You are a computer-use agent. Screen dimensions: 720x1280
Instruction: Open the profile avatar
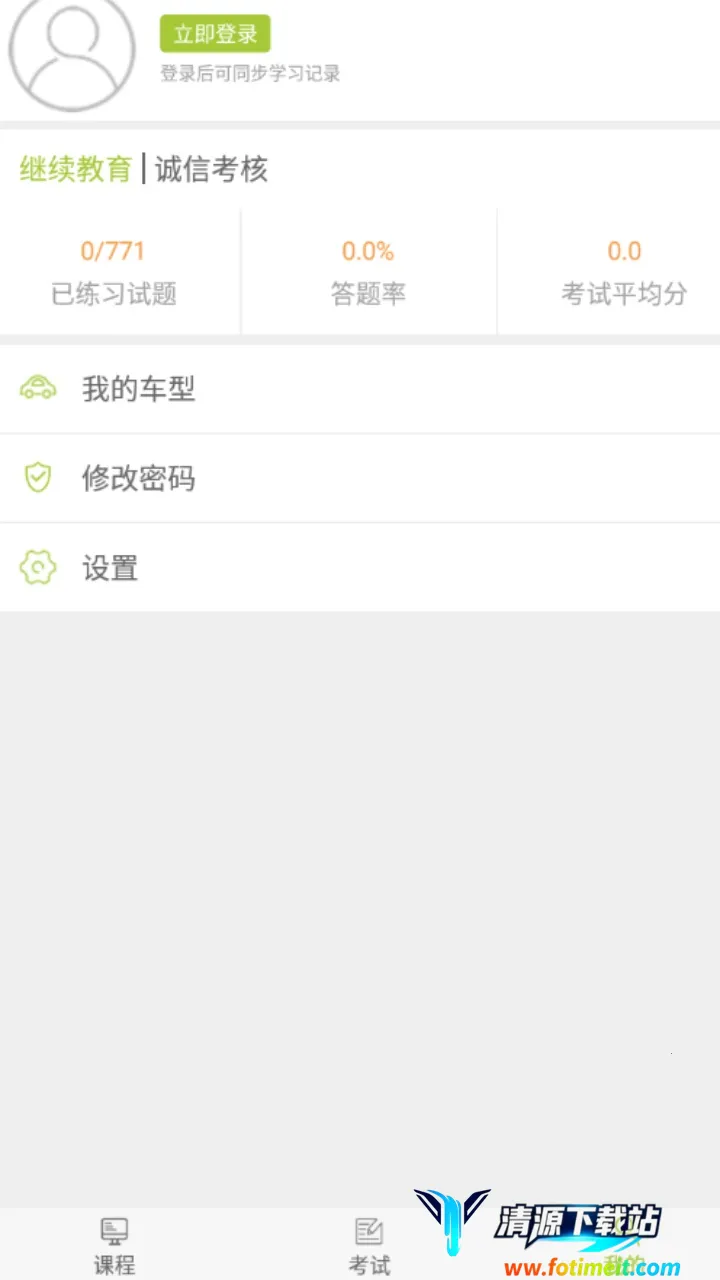[x=72, y=48]
